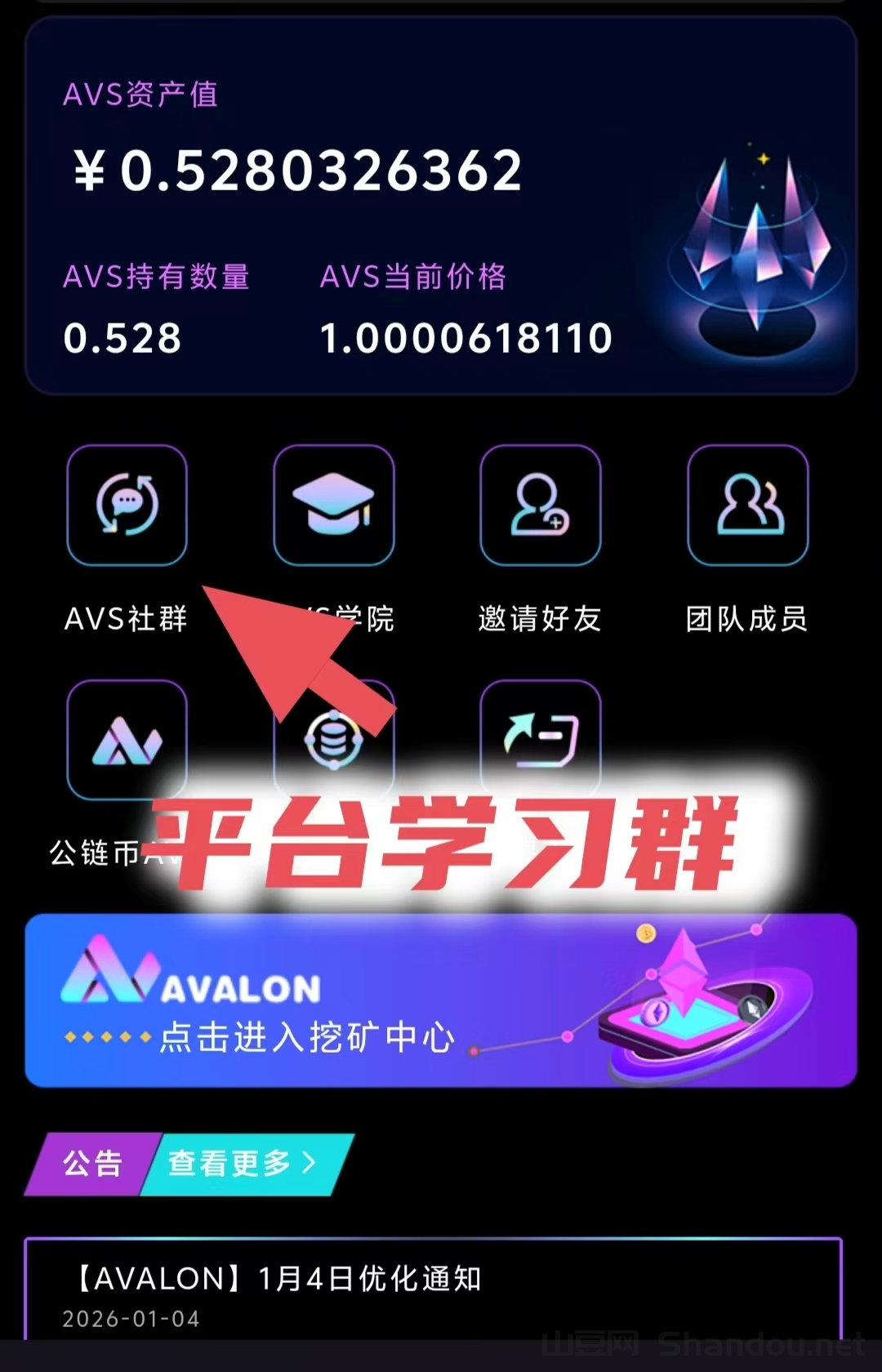Open the coin sphere icon in second row
882x1372 pixels.
(334, 739)
